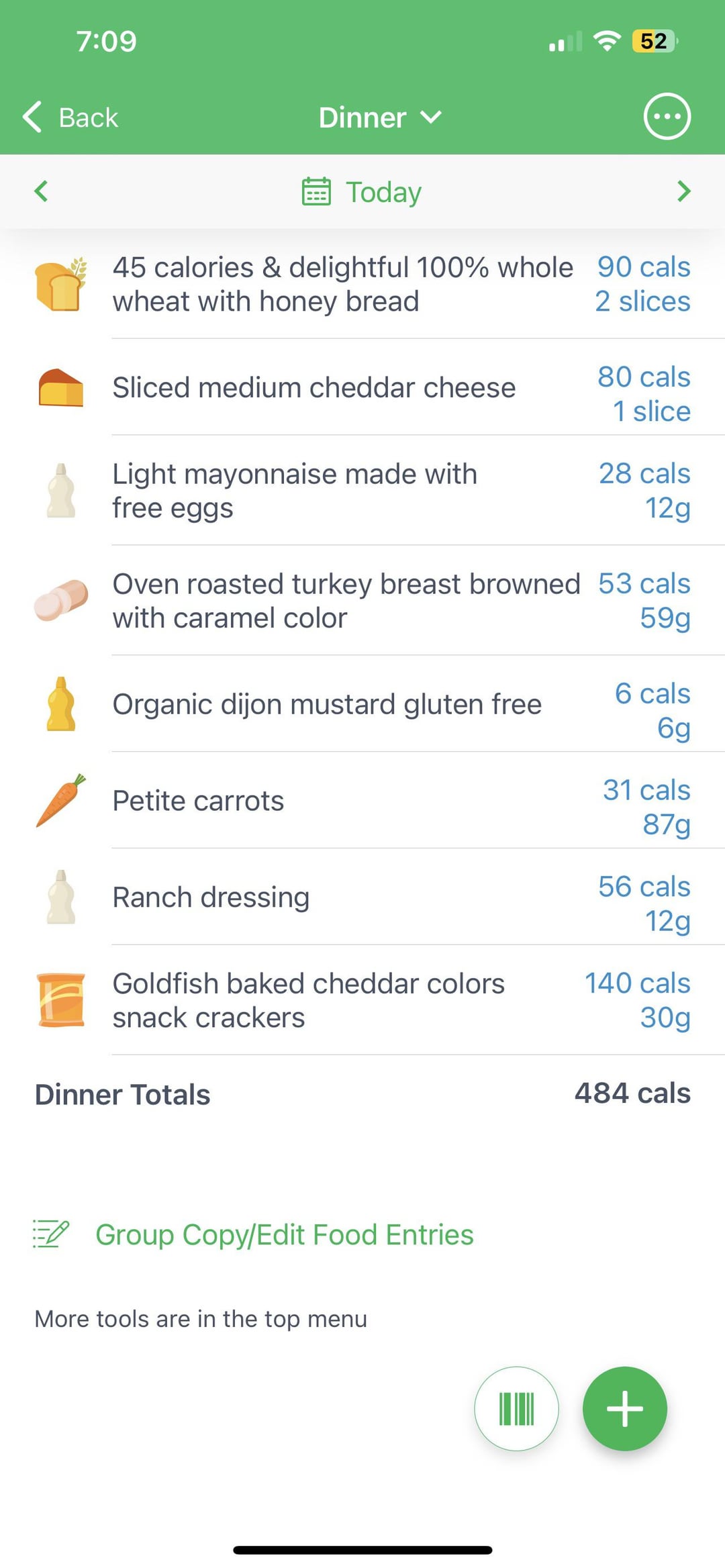Go to the previous day arrow
Image resolution: width=725 pixels, height=1568 pixels.
coord(41,191)
